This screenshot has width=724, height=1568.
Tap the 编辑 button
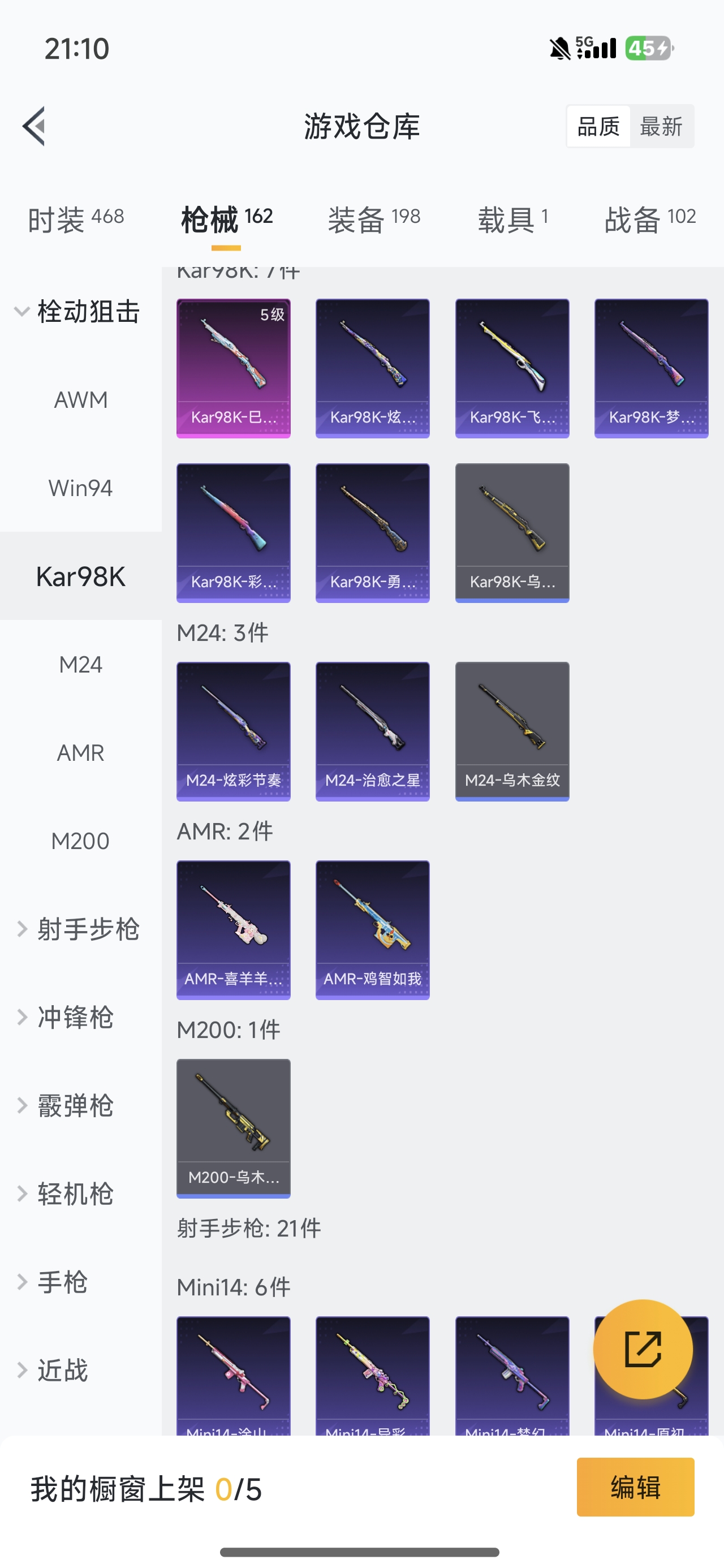tap(635, 1487)
